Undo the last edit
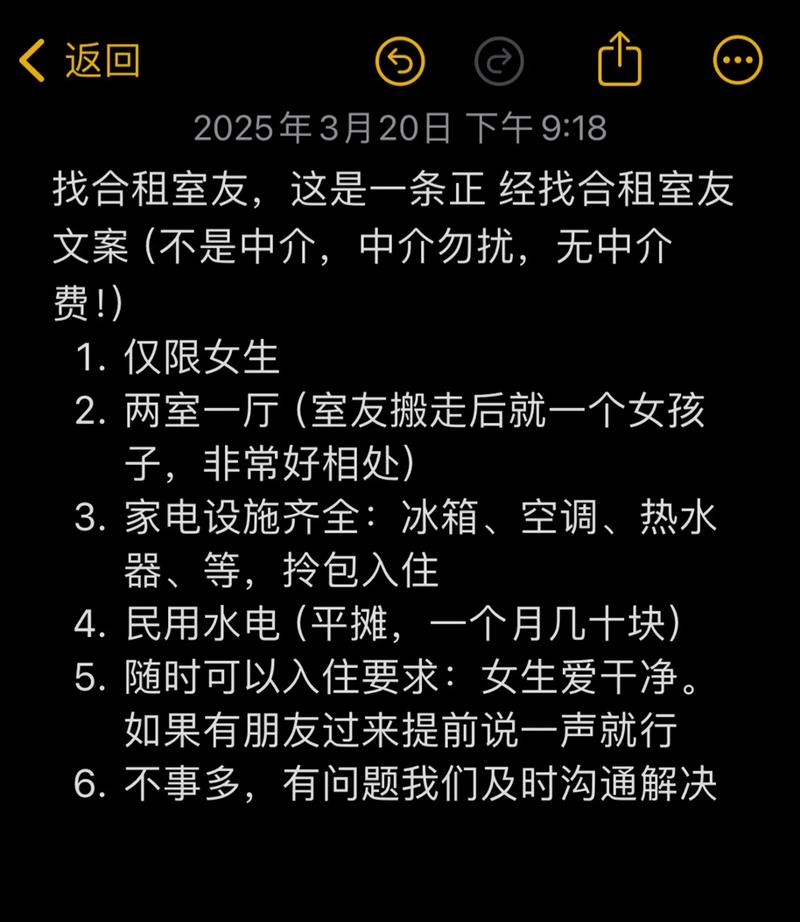 400,61
